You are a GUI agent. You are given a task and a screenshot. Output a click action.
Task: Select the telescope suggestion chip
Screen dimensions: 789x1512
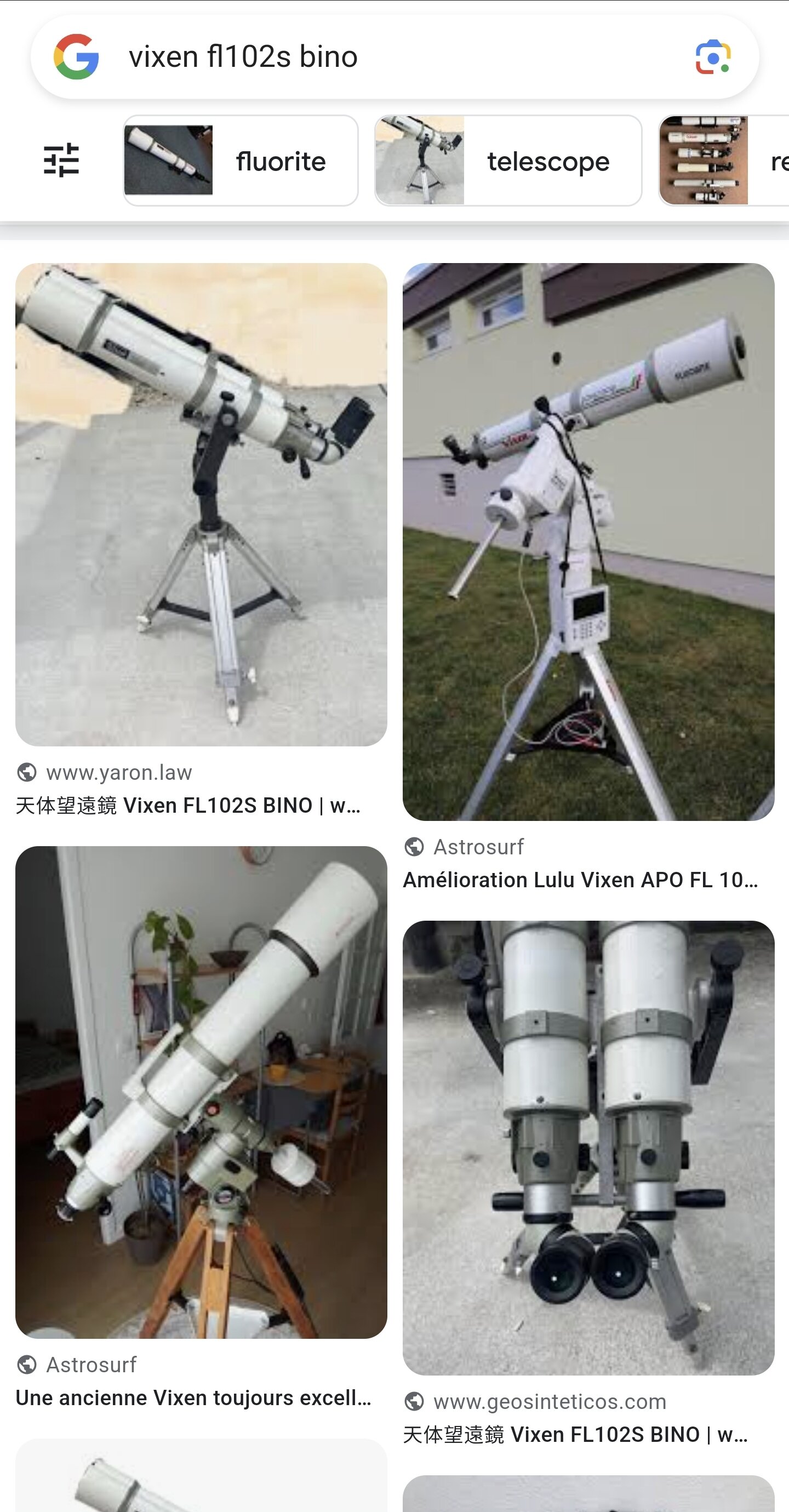pyautogui.click(x=508, y=161)
